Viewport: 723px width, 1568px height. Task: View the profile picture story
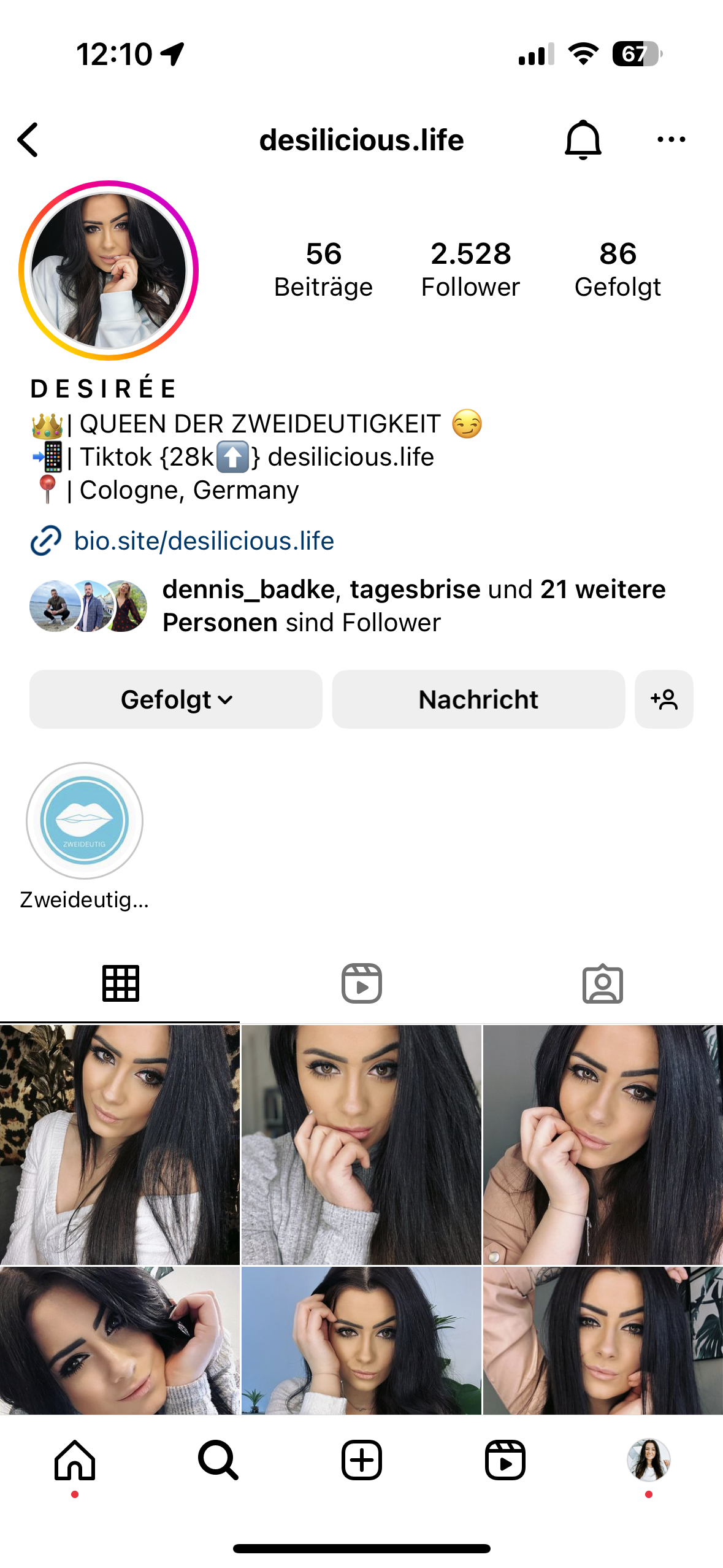pyautogui.click(x=109, y=271)
